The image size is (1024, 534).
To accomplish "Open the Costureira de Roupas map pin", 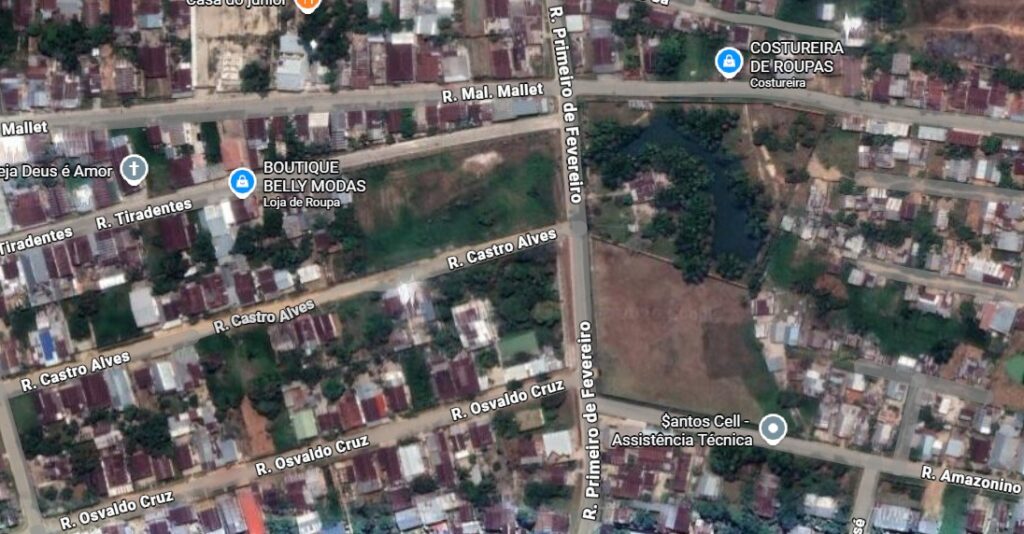I will point(729,63).
